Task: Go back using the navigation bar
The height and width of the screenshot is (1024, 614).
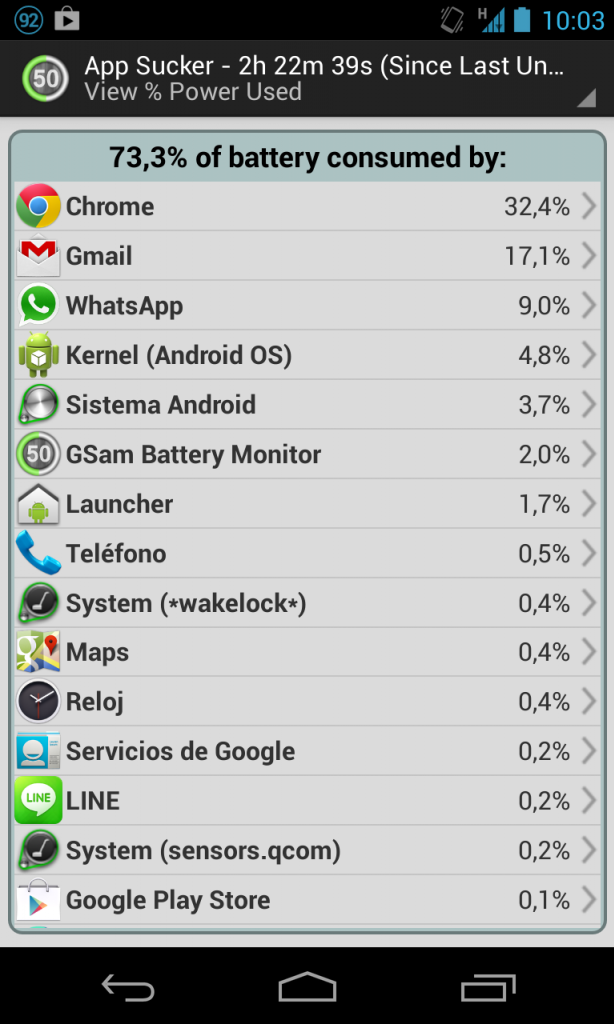Action: (x=128, y=988)
